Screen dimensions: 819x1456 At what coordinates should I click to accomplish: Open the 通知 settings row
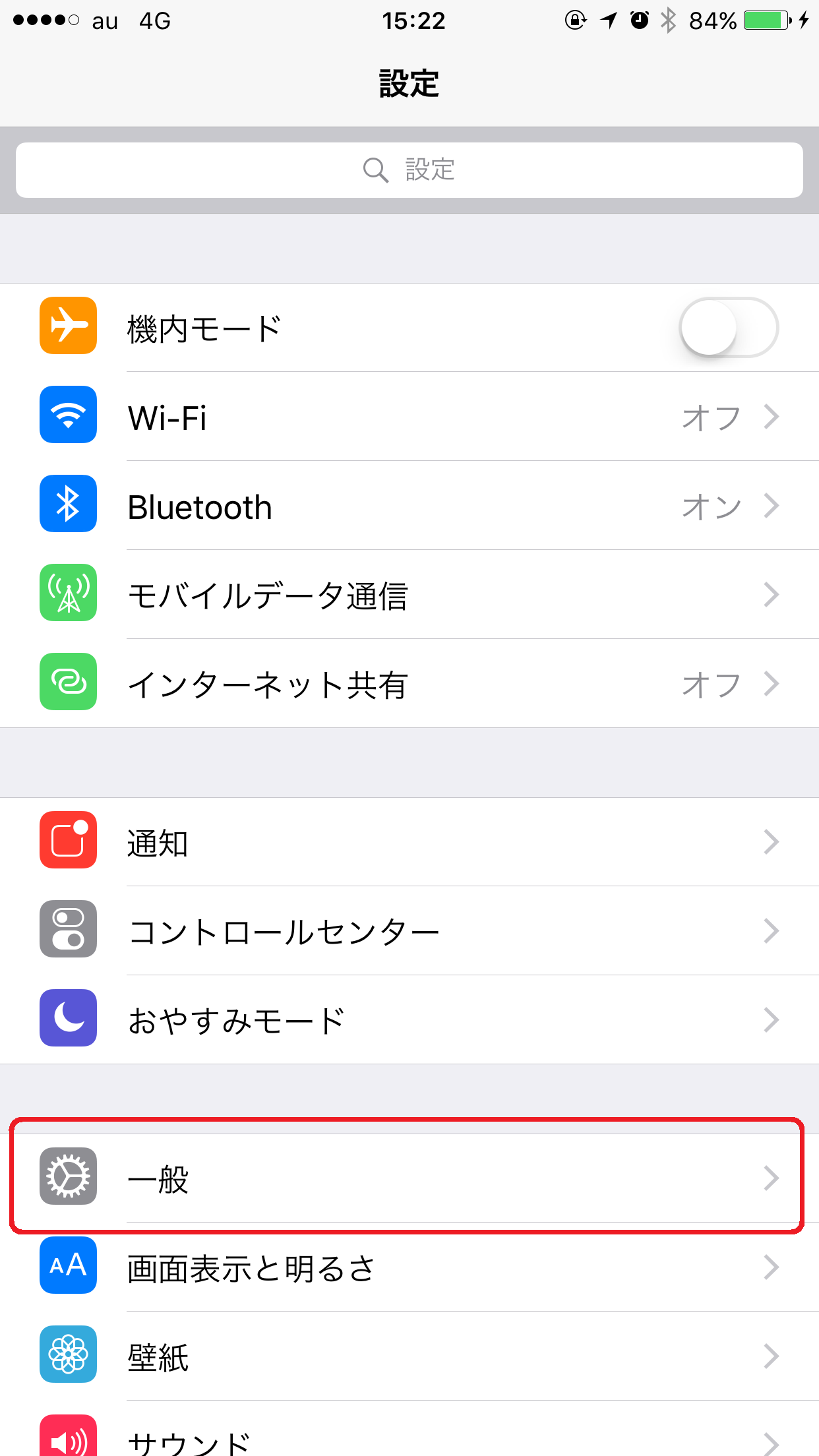[x=409, y=843]
